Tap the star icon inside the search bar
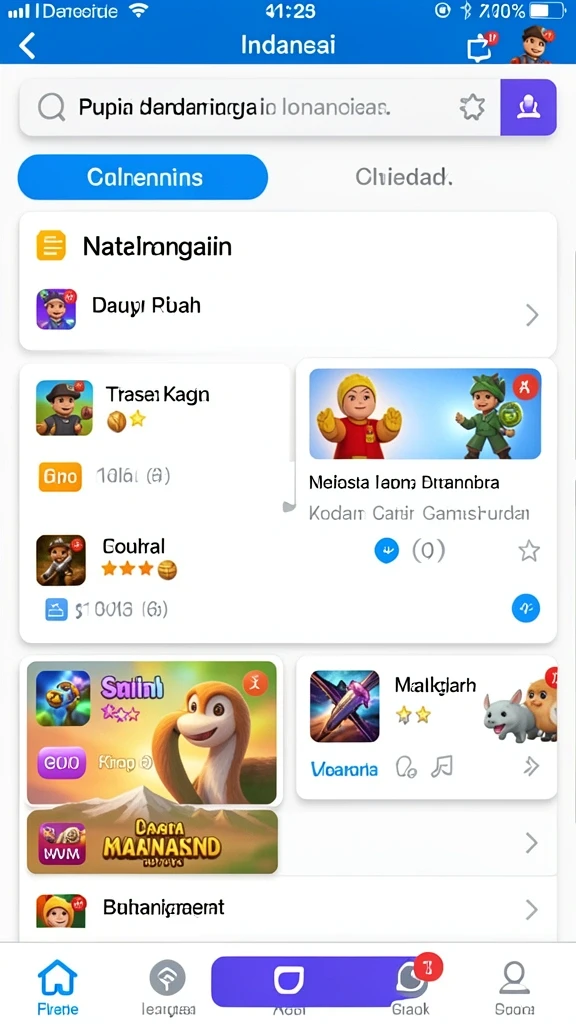The image size is (576, 1024). (472, 107)
